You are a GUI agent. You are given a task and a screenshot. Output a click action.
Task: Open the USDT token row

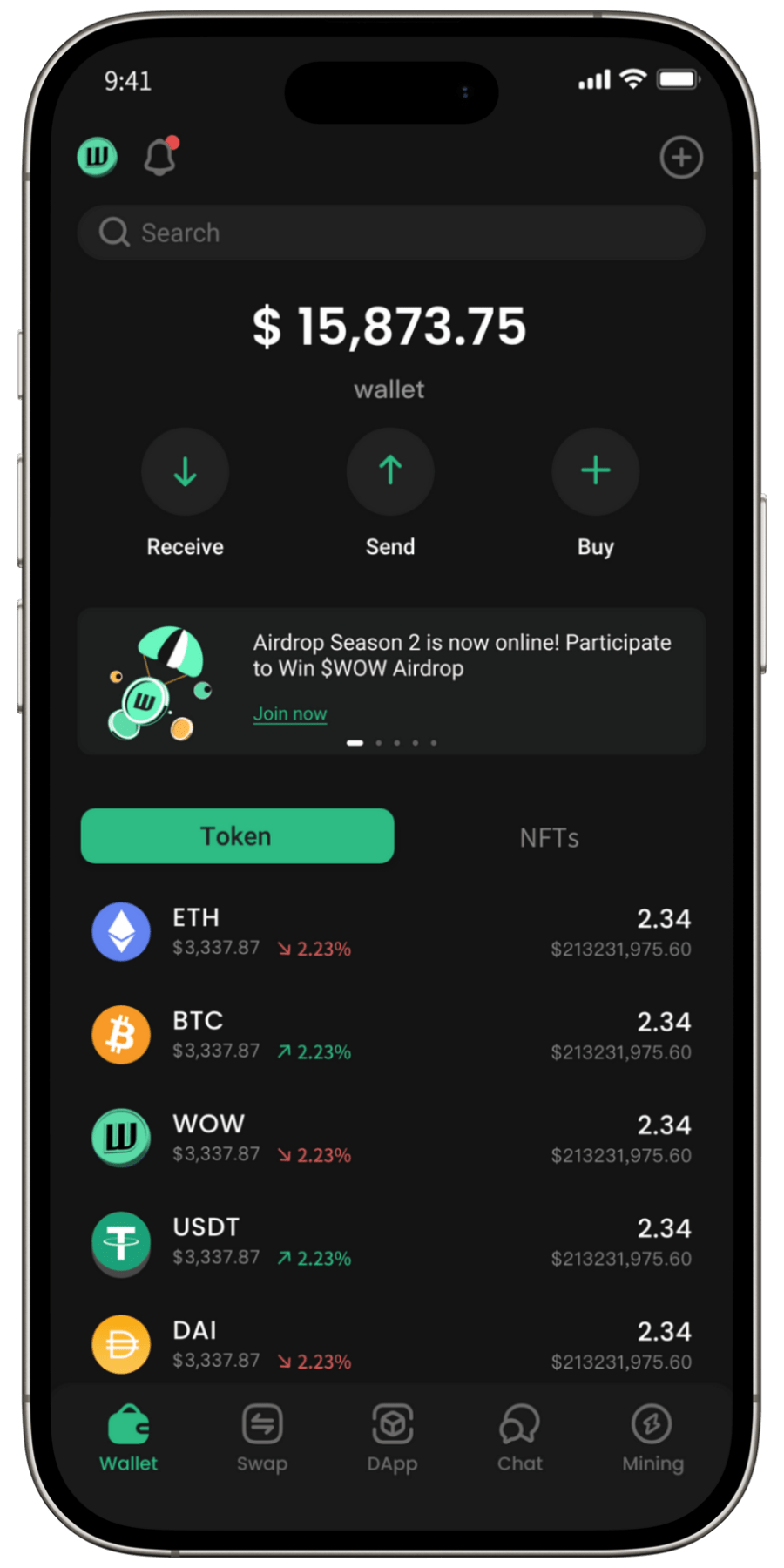[391, 1242]
